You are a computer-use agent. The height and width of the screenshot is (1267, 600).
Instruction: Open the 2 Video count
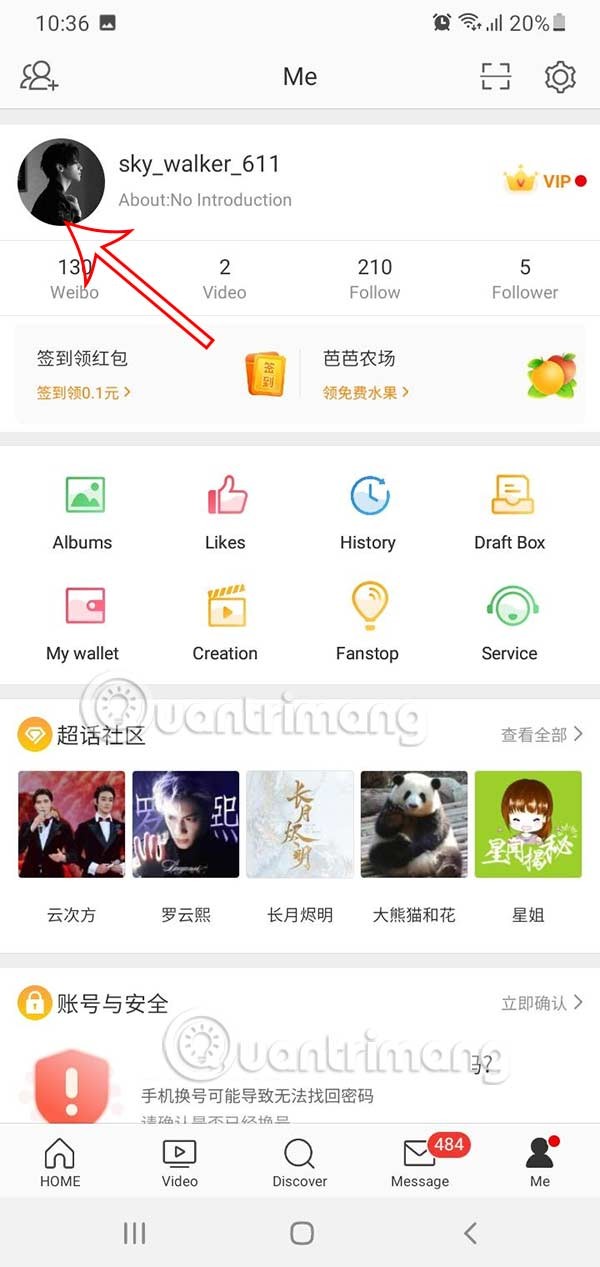pyautogui.click(x=225, y=278)
